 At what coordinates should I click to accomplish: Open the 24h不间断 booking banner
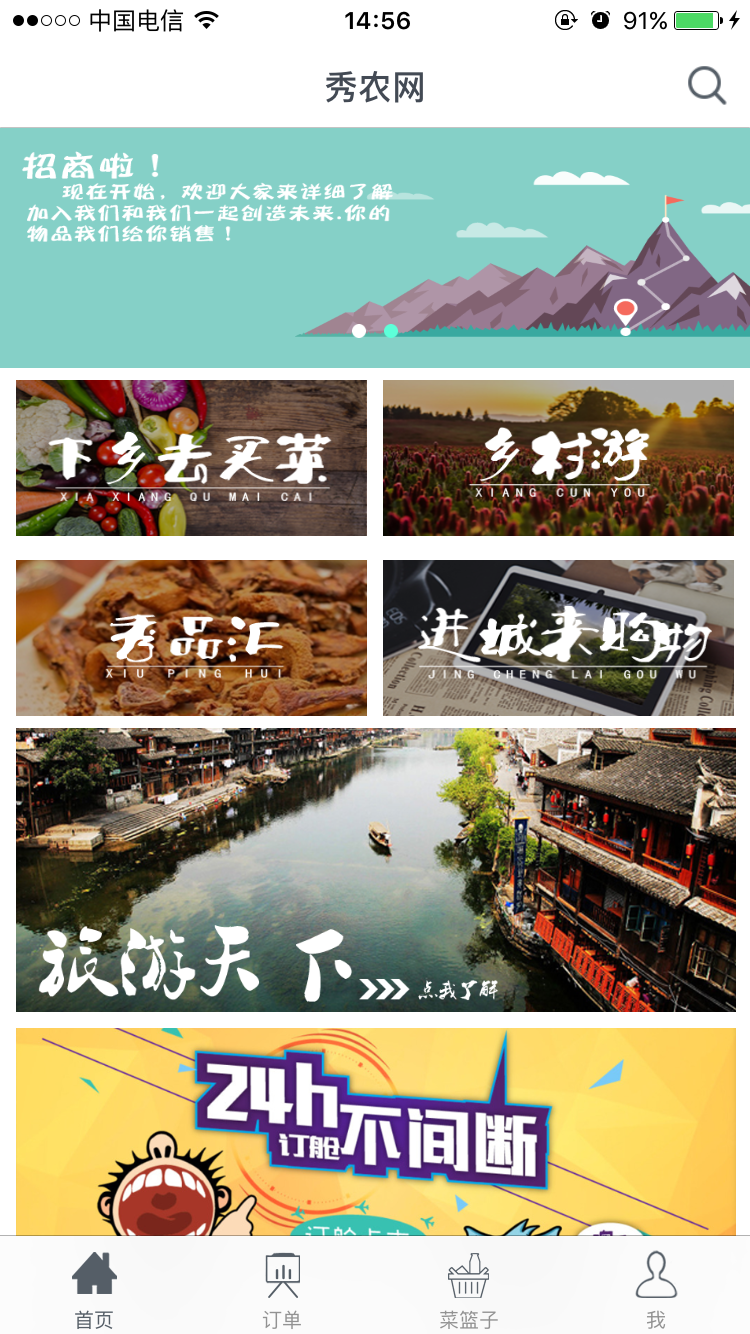[x=375, y=1132]
